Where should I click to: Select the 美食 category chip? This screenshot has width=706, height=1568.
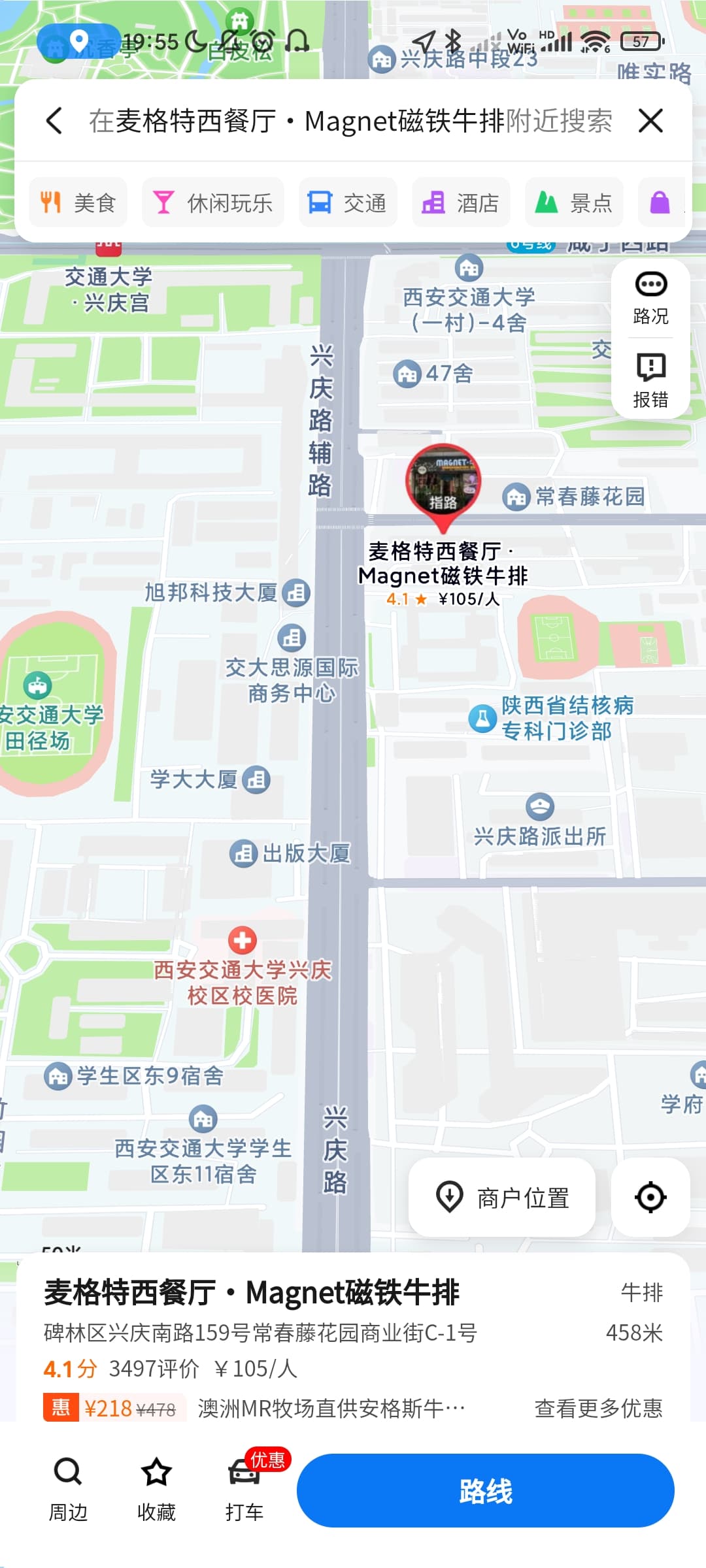click(78, 203)
